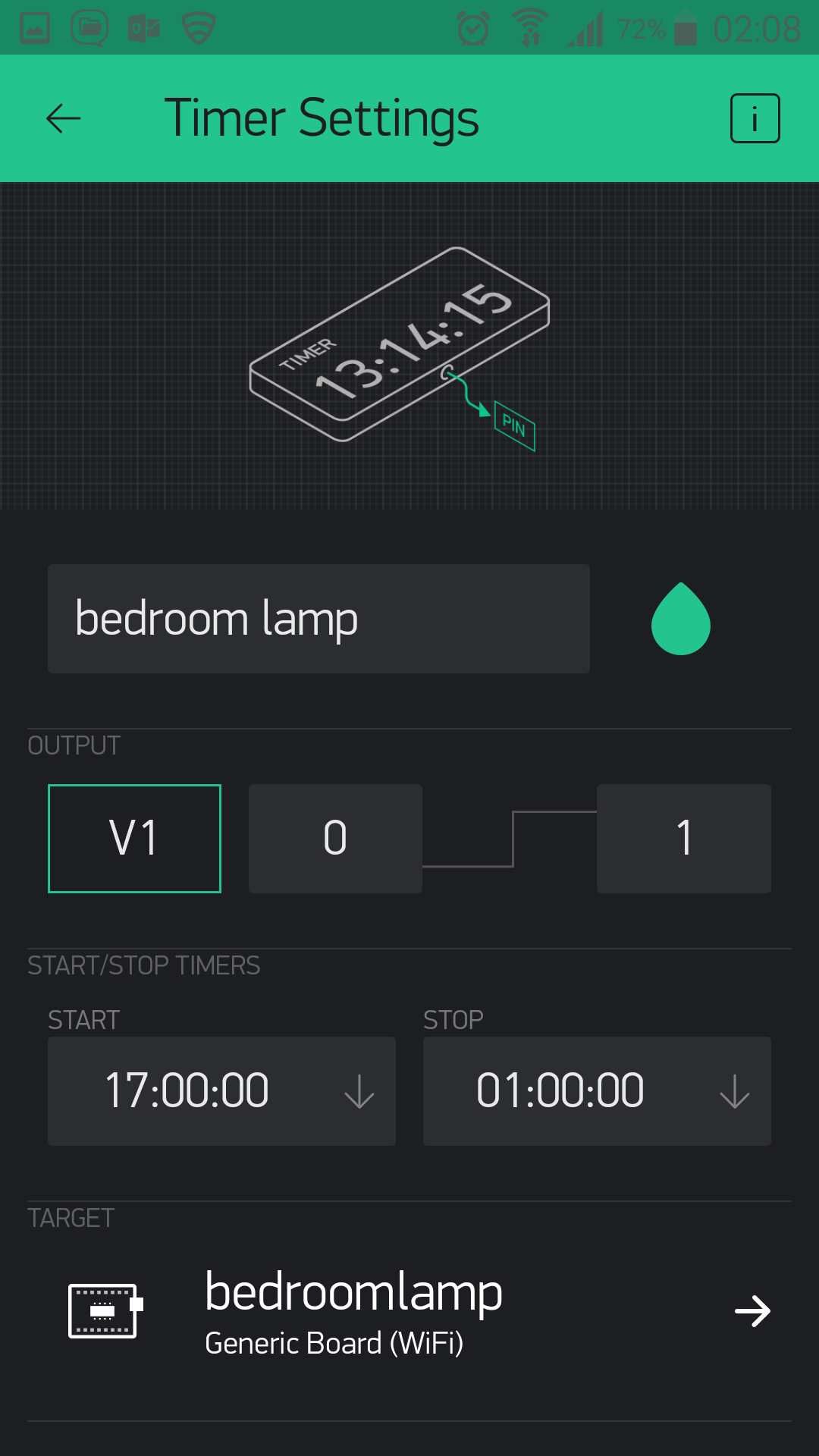Go back from Timer Settings
The width and height of the screenshot is (819, 1456).
pyautogui.click(x=64, y=118)
